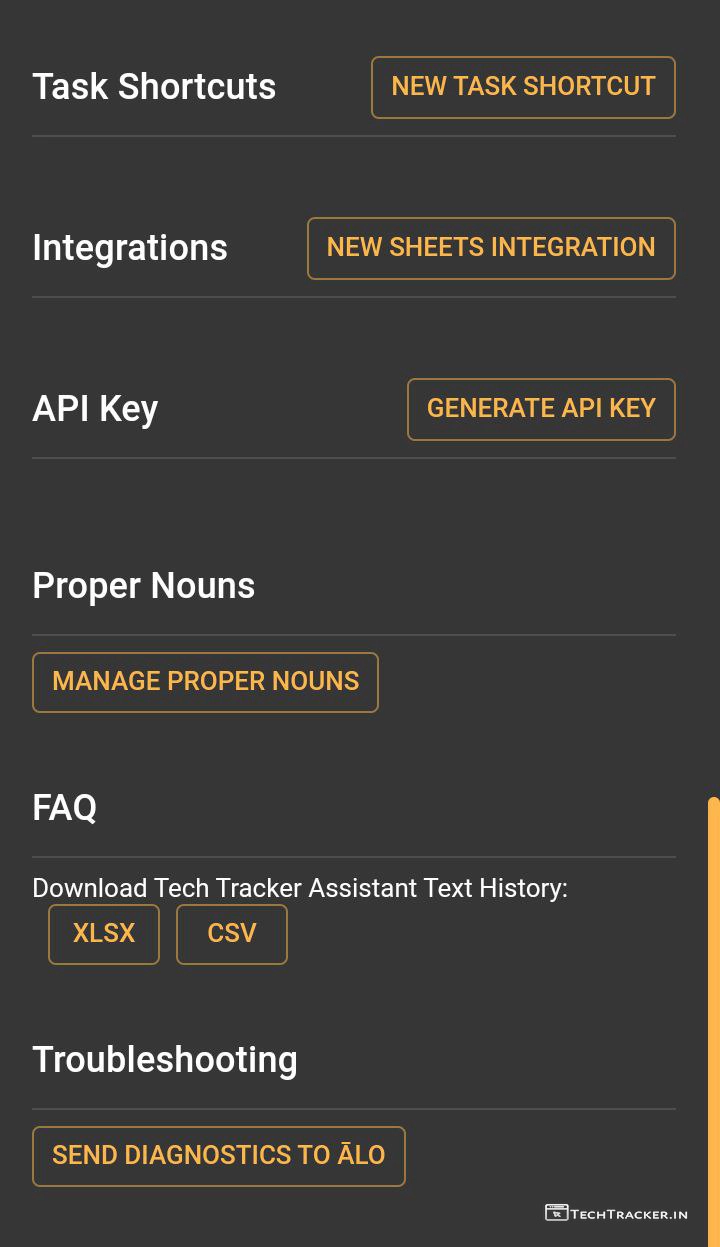Download text history as CSV
The height and width of the screenshot is (1247, 720).
[231, 934]
